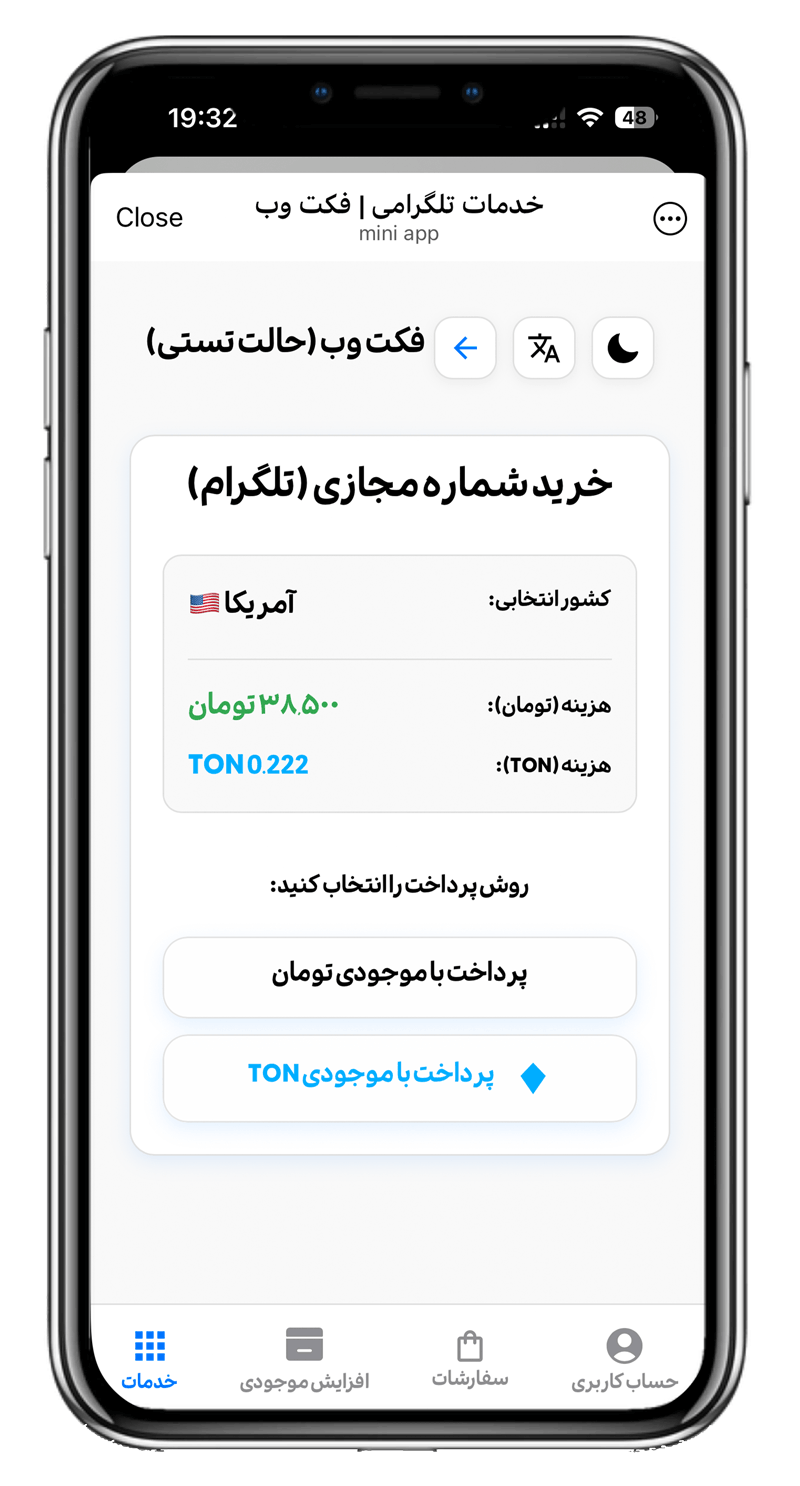800x1486 pixels.
Task: Select پرداخت با موجودی تومان payment
Action: (399, 976)
